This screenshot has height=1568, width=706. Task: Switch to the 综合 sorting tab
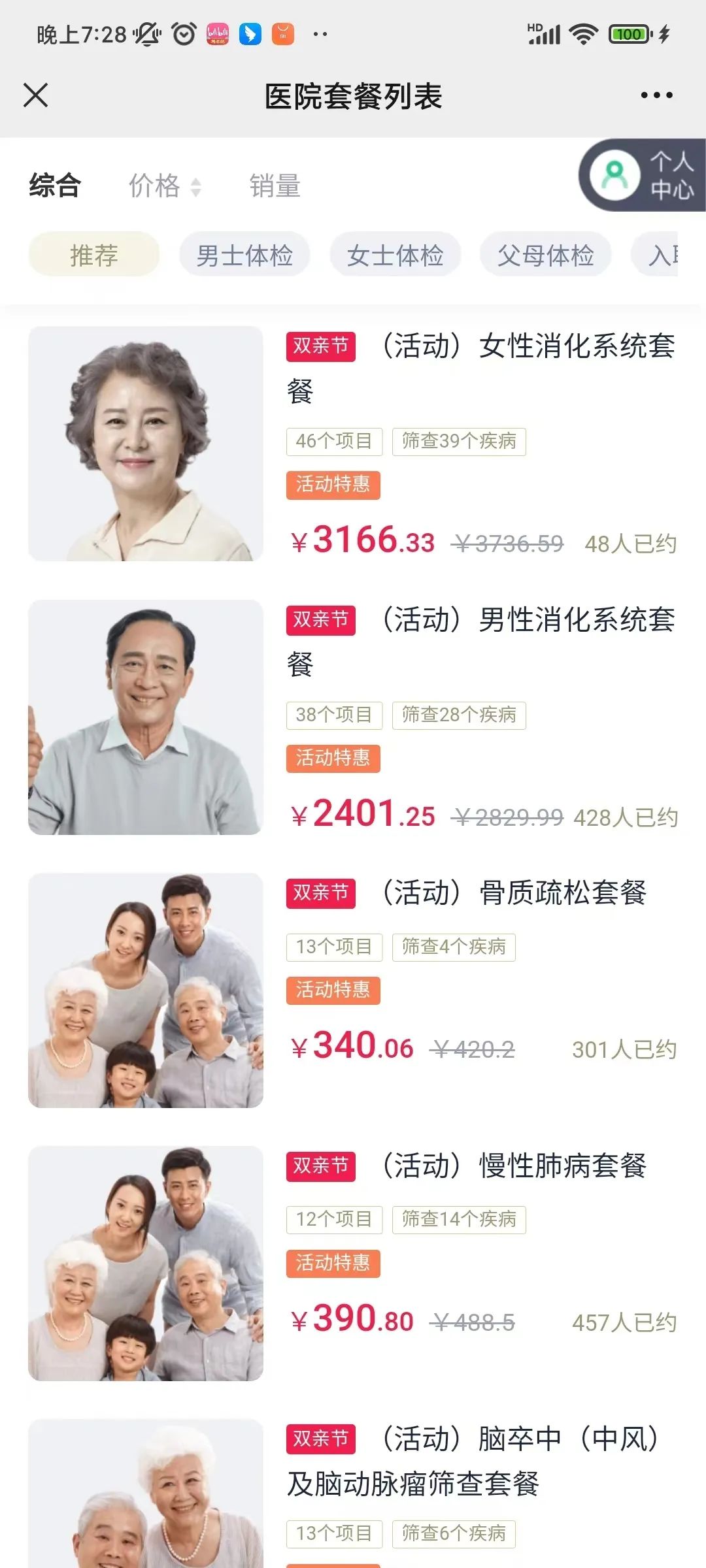coord(55,186)
